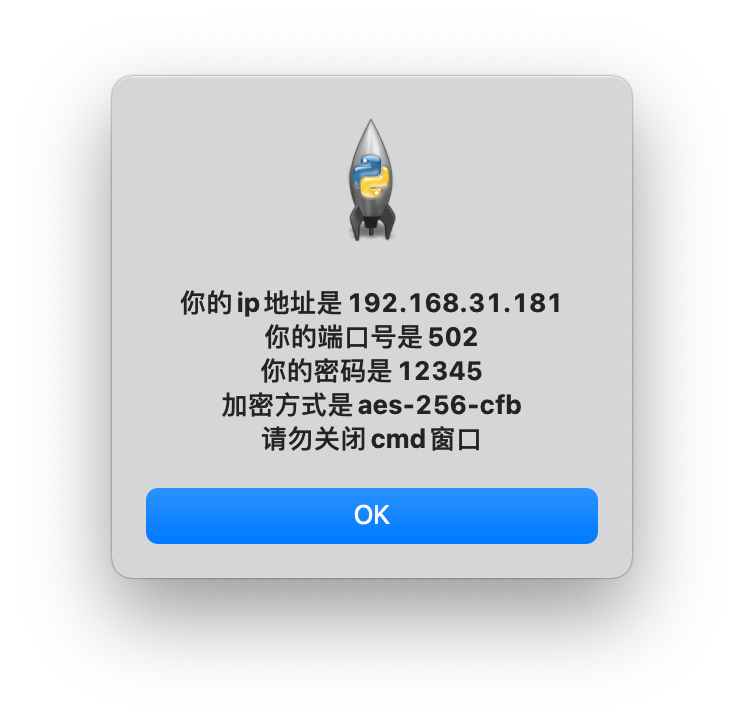Confirm the dialog with OK
This screenshot has width=744, height=726.
371,516
